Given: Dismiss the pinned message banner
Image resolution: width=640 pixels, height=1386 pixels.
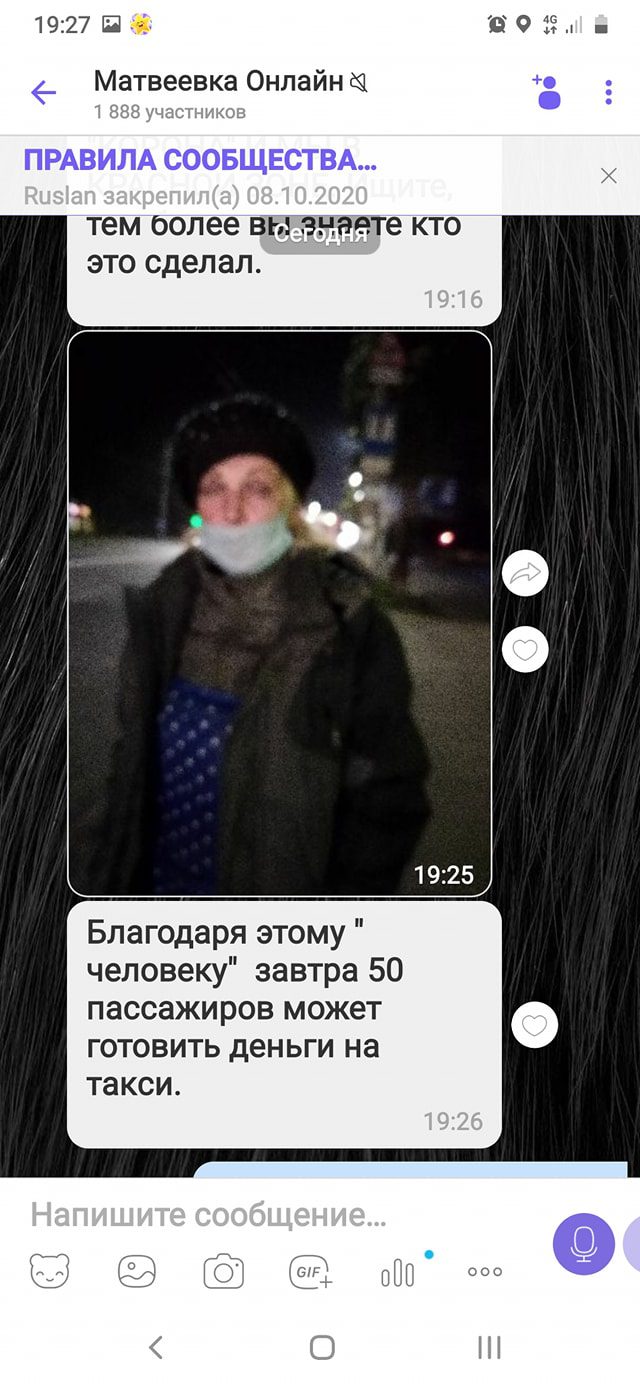Looking at the screenshot, I should tap(608, 176).
